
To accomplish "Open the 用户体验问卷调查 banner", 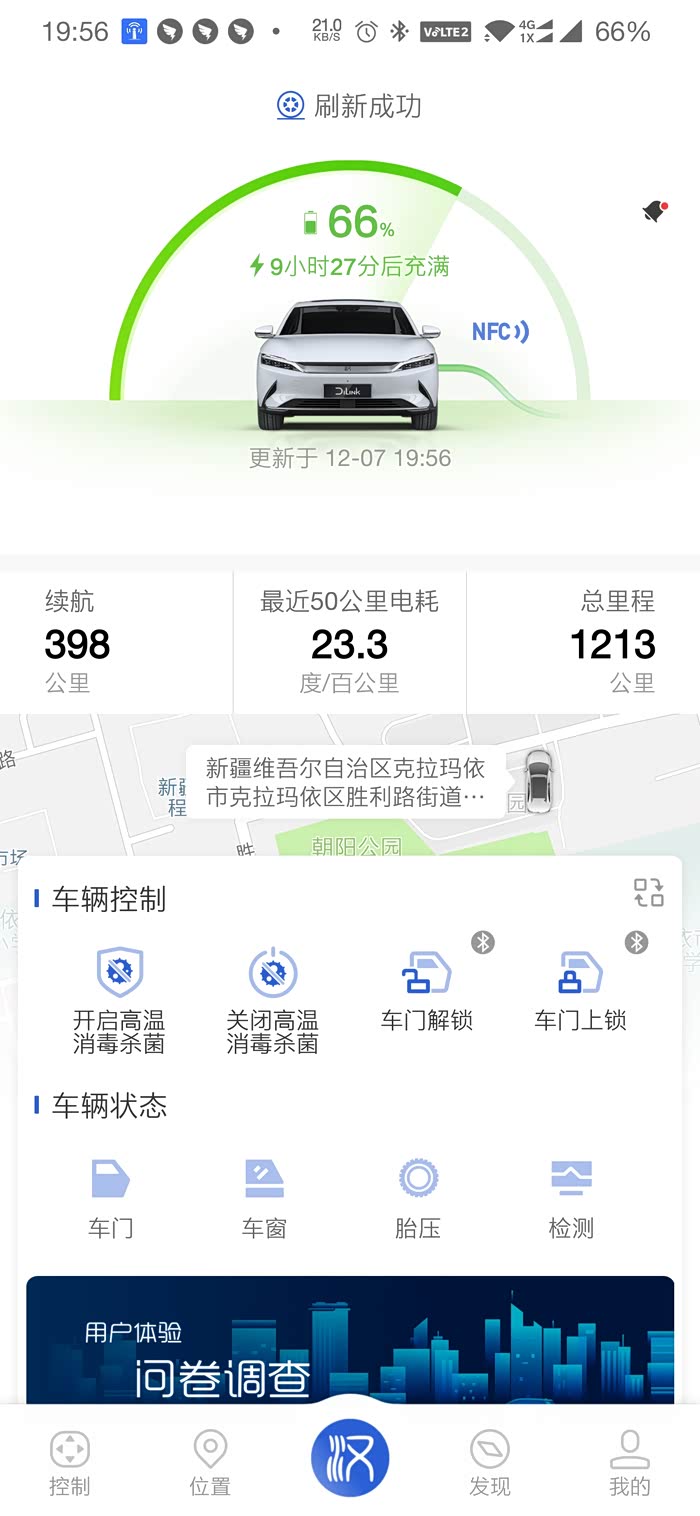I will point(350,1340).
